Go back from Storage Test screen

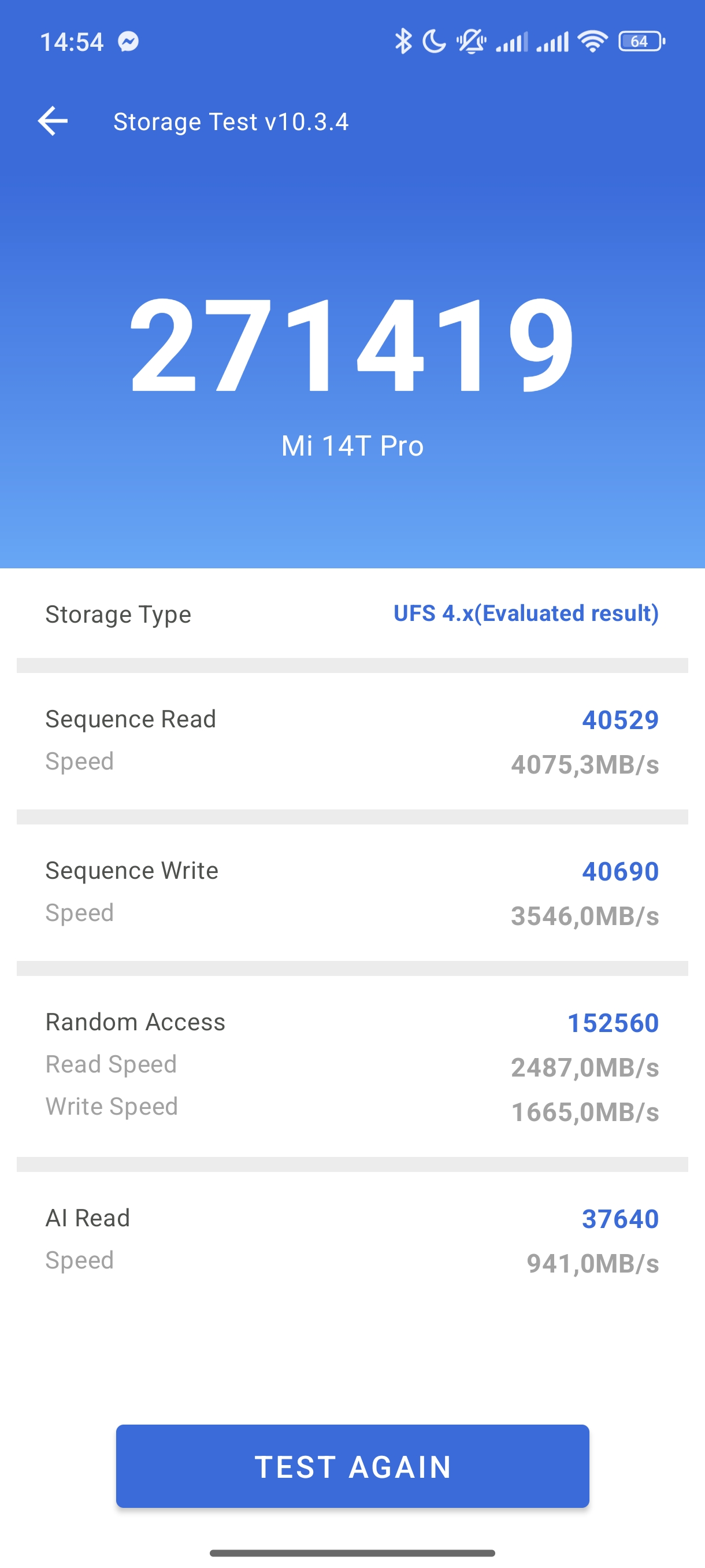pyautogui.click(x=53, y=121)
